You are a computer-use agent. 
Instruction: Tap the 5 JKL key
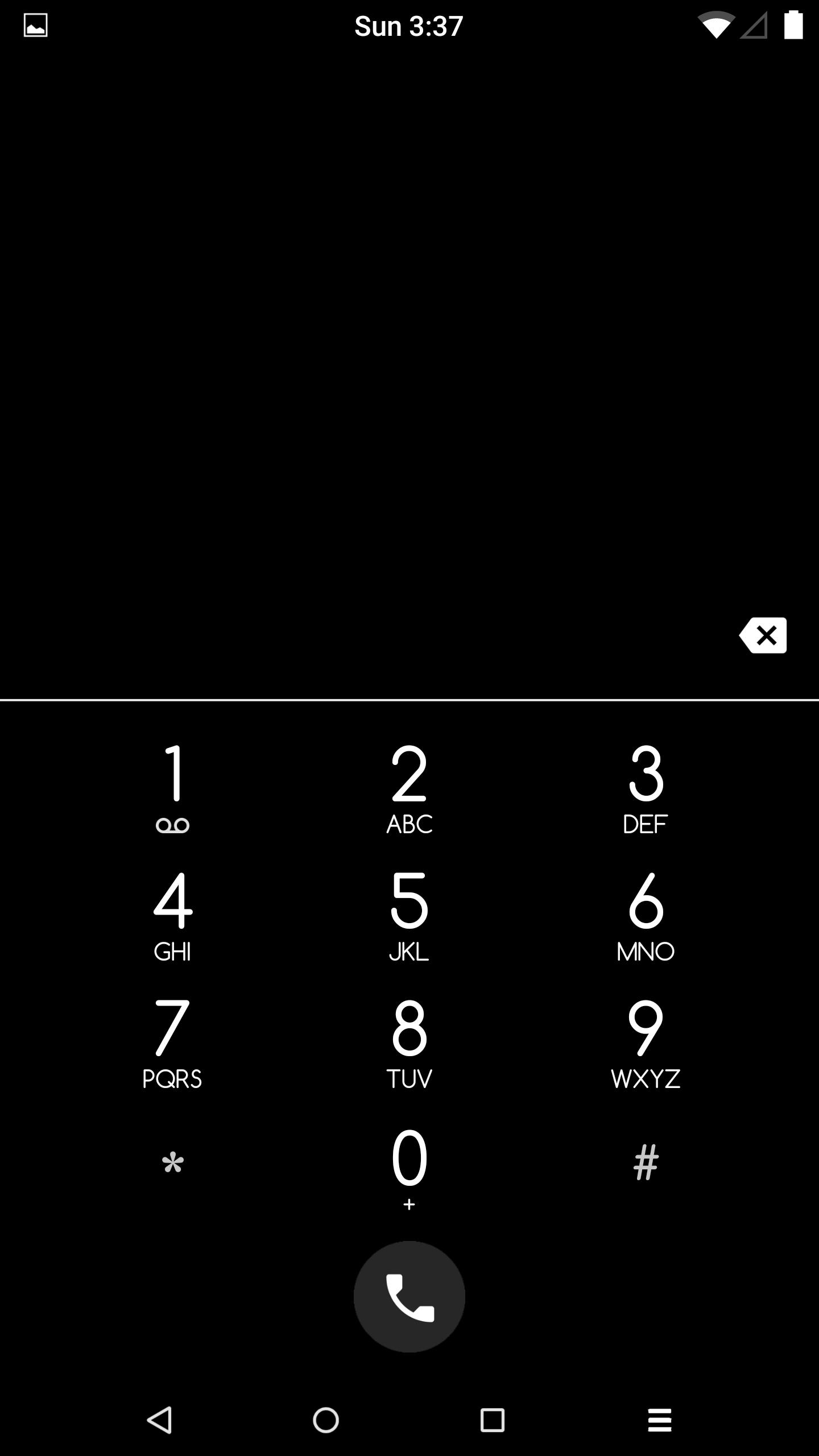click(x=409, y=915)
